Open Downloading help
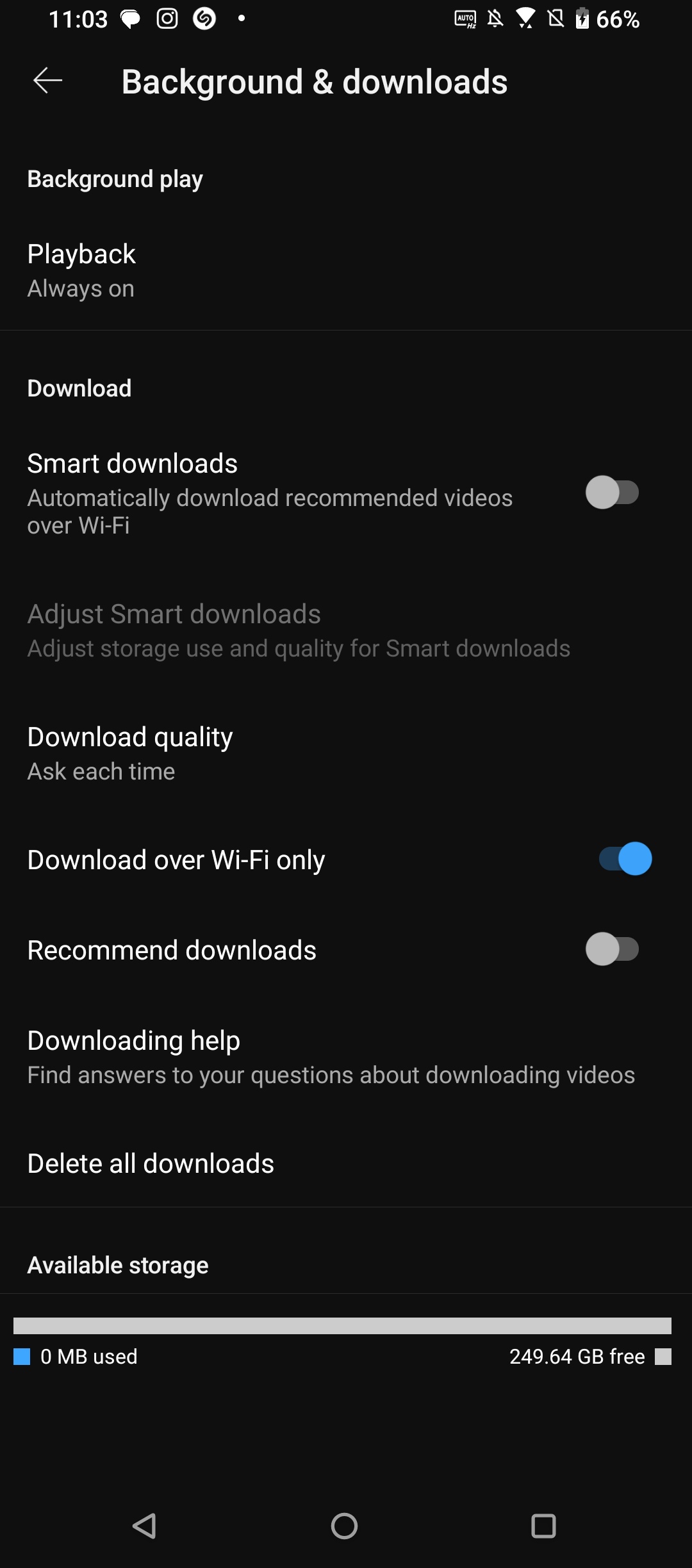Viewport: 692px width, 1568px height. tap(133, 1056)
